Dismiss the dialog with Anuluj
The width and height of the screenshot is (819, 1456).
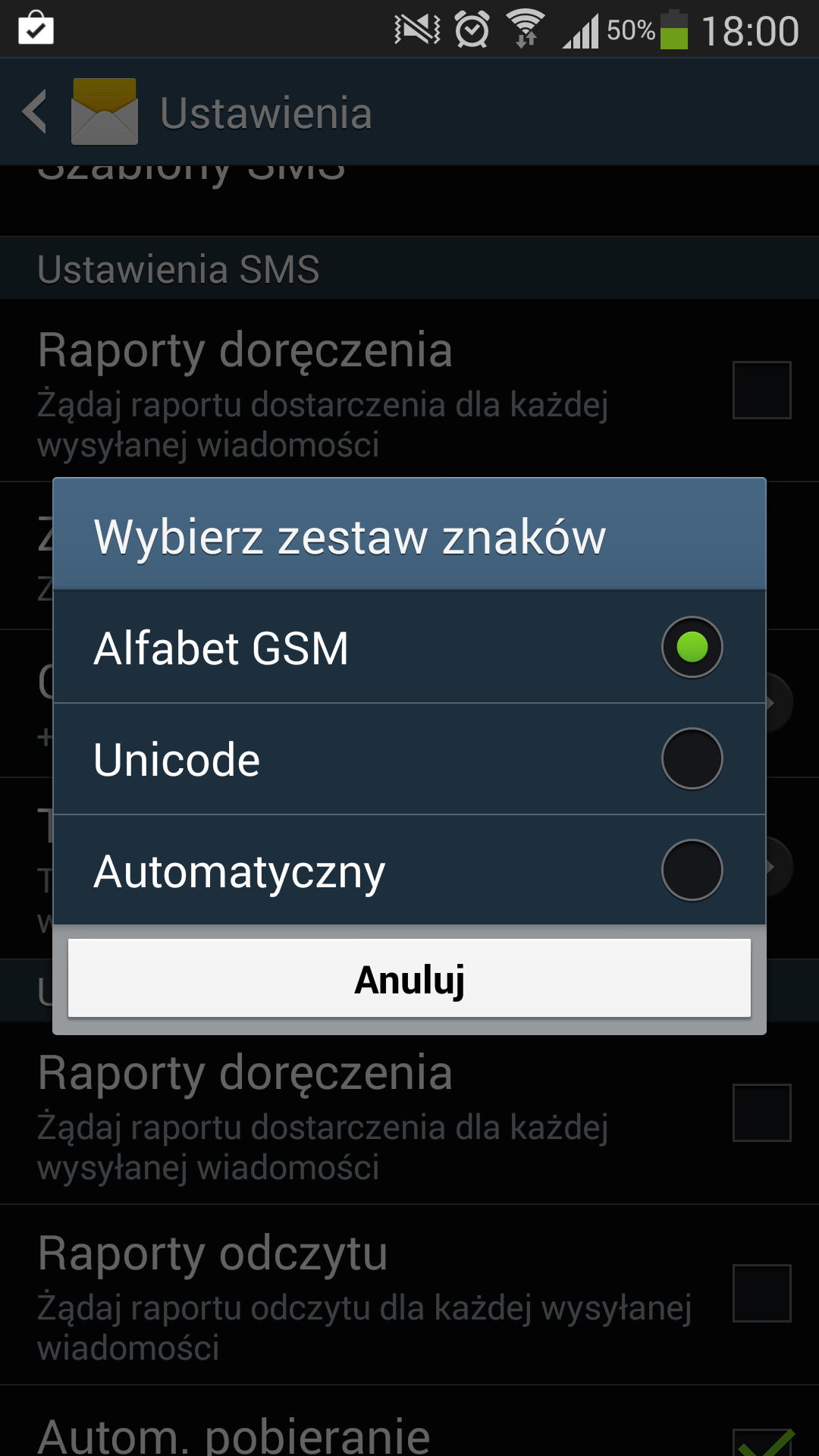(409, 978)
